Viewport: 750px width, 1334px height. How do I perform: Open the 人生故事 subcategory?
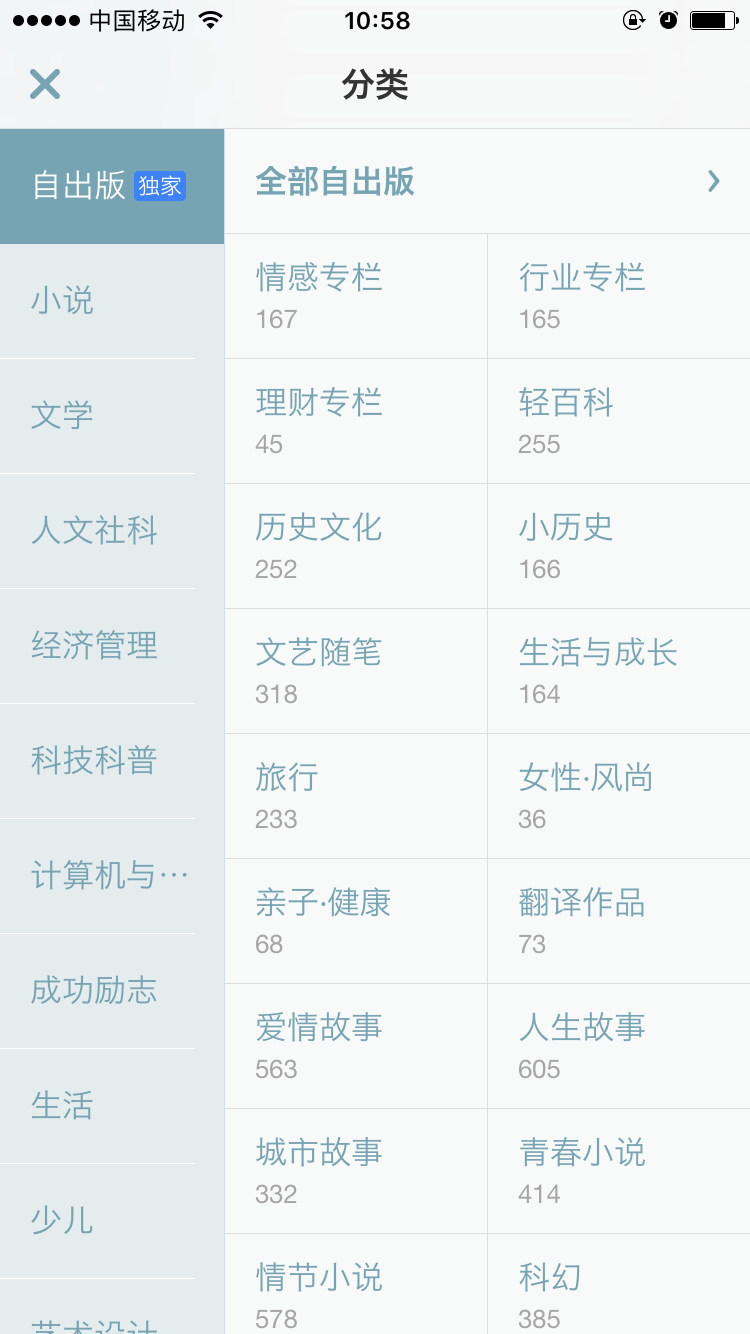pos(618,1046)
